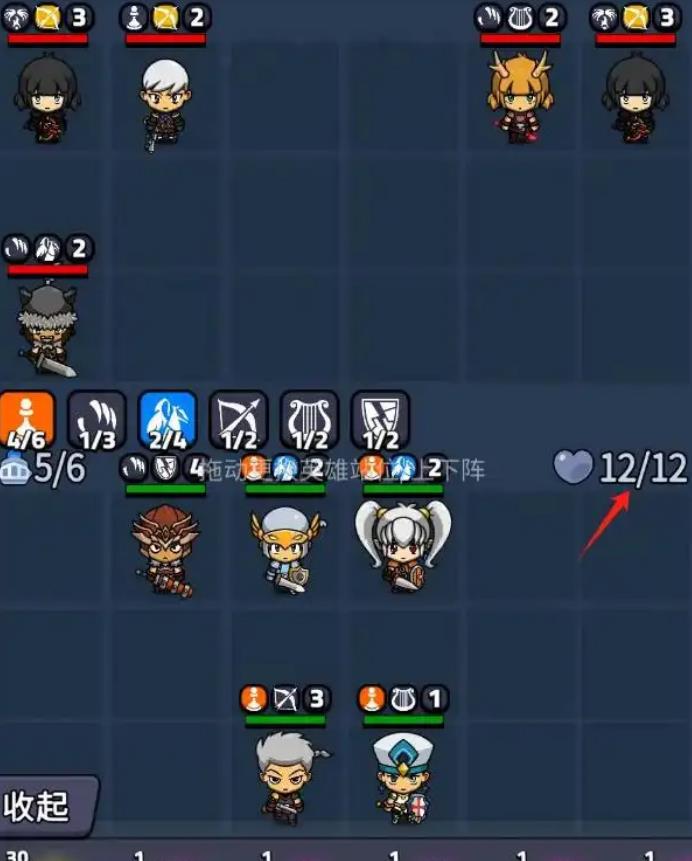
Task: Check the bow 1/2 synergy
Action: pyautogui.click(x=238, y=420)
